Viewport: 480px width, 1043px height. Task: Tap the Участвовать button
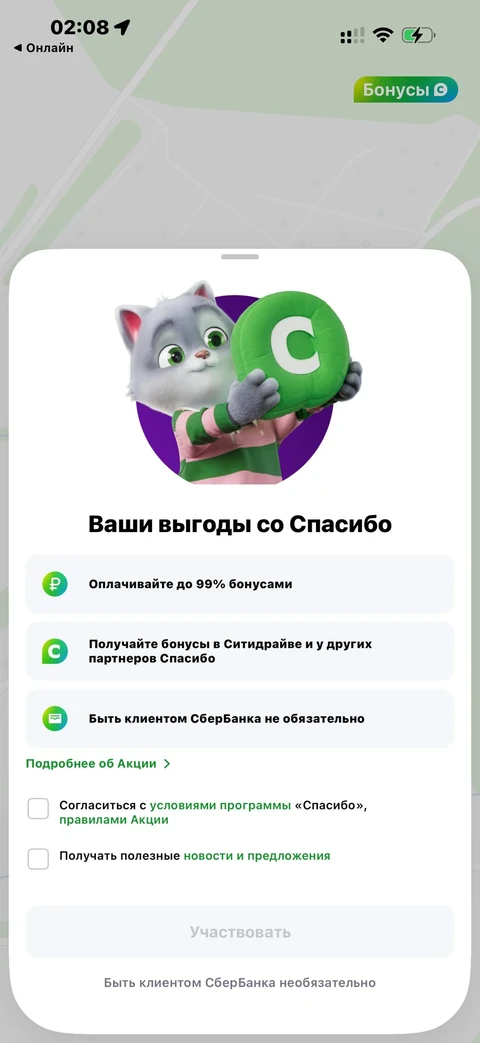(240, 932)
